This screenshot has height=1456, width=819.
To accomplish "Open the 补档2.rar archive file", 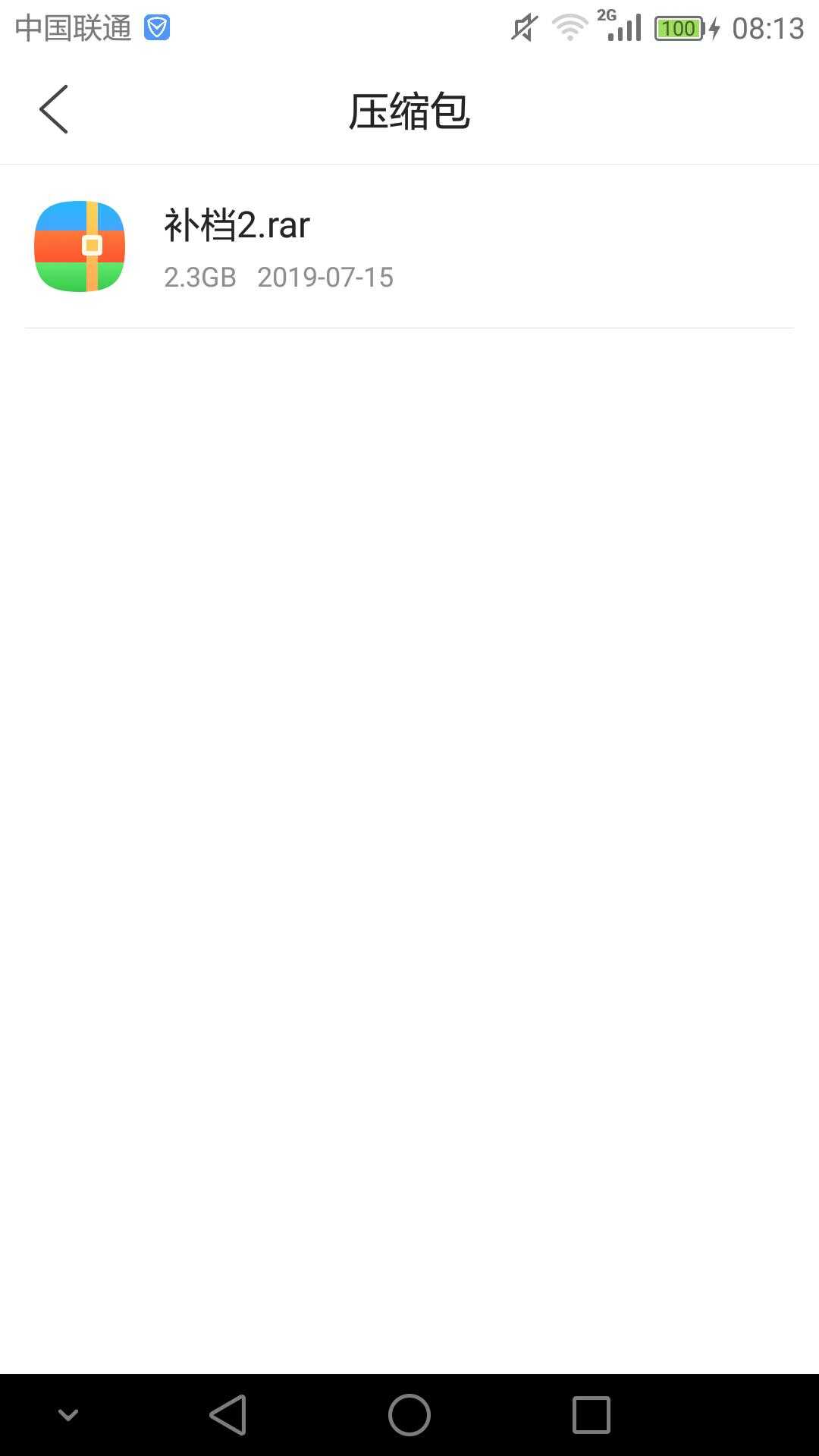I will pos(409,246).
